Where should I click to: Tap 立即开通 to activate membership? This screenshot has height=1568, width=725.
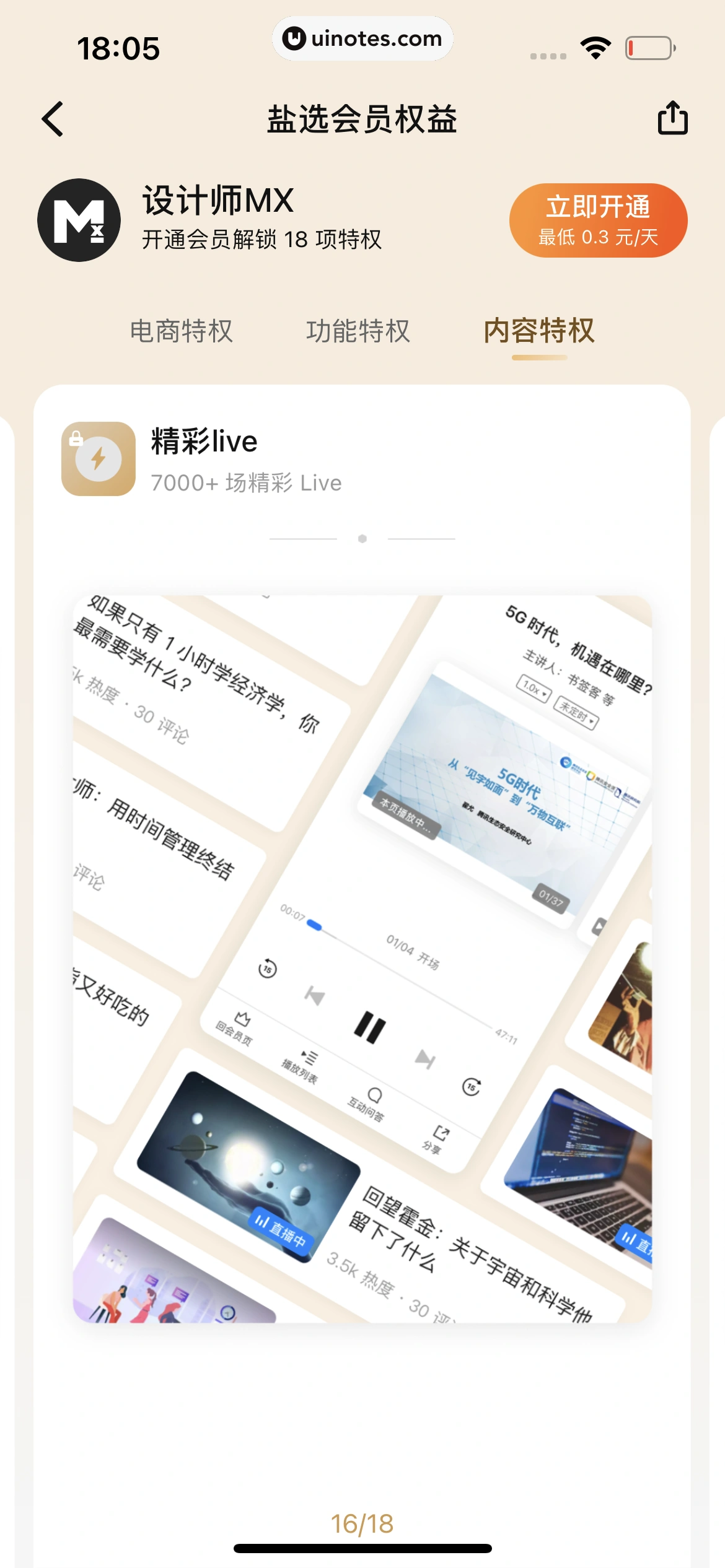click(598, 220)
